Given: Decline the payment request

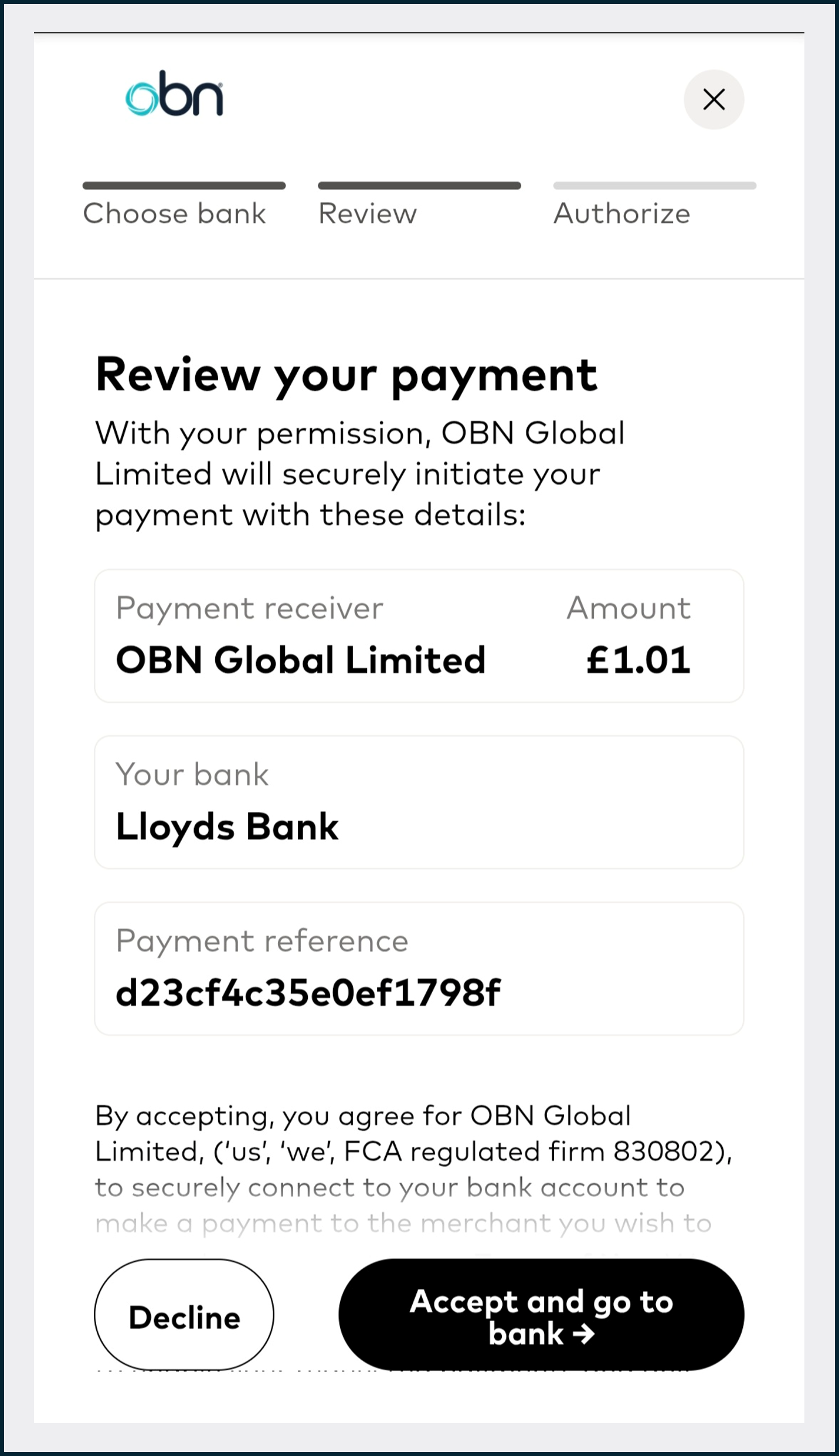Looking at the screenshot, I should (x=184, y=1317).
